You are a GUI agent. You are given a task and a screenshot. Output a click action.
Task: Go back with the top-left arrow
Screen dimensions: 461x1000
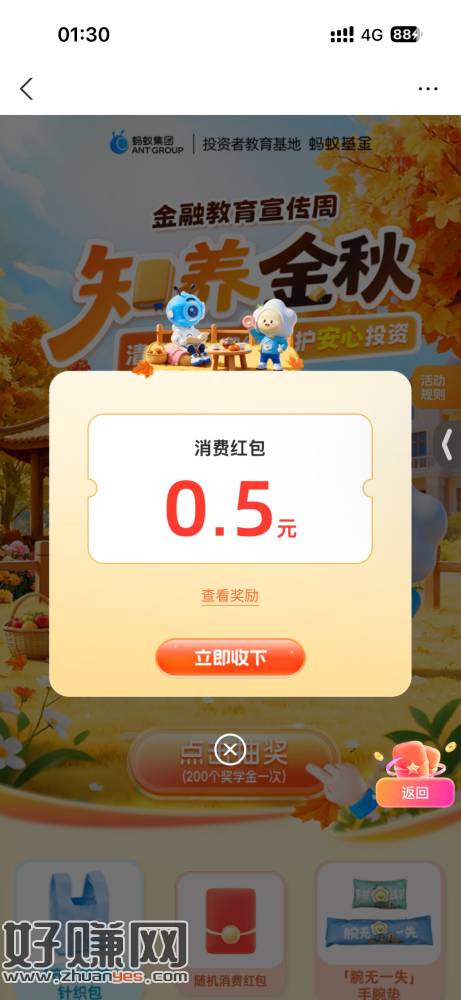click(26, 89)
